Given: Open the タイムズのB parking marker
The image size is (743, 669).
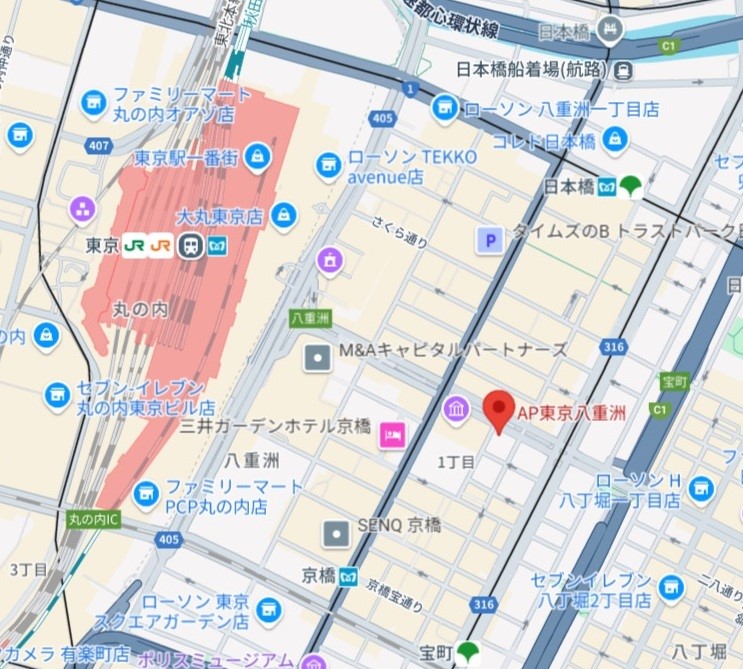Looking at the screenshot, I should pyautogui.click(x=489, y=240).
